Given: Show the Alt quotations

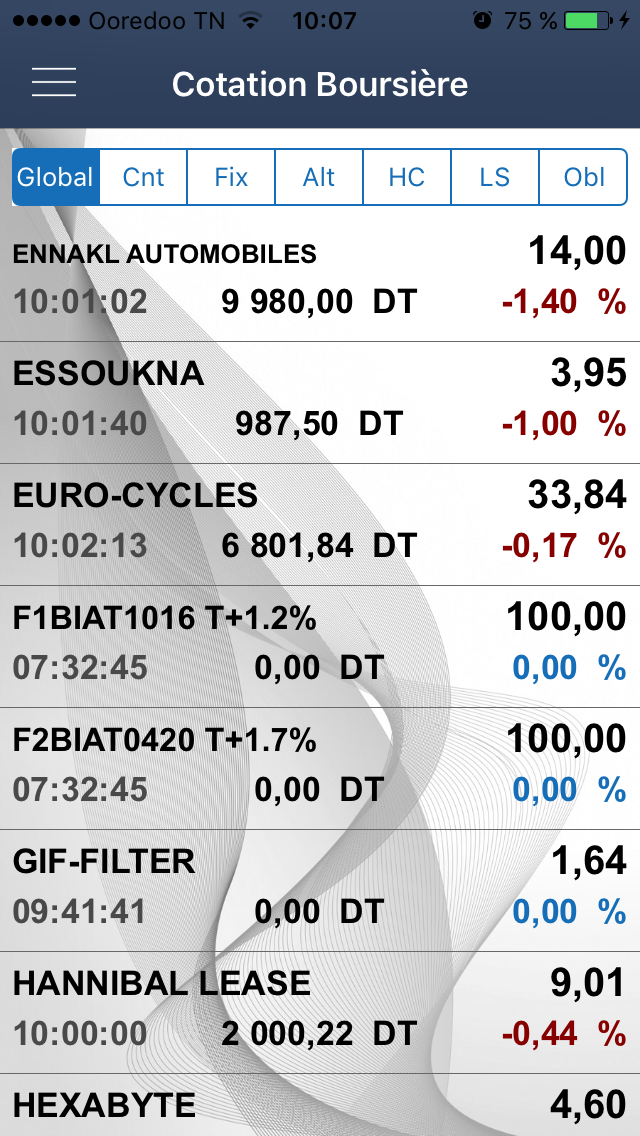Looking at the screenshot, I should 319,178.
